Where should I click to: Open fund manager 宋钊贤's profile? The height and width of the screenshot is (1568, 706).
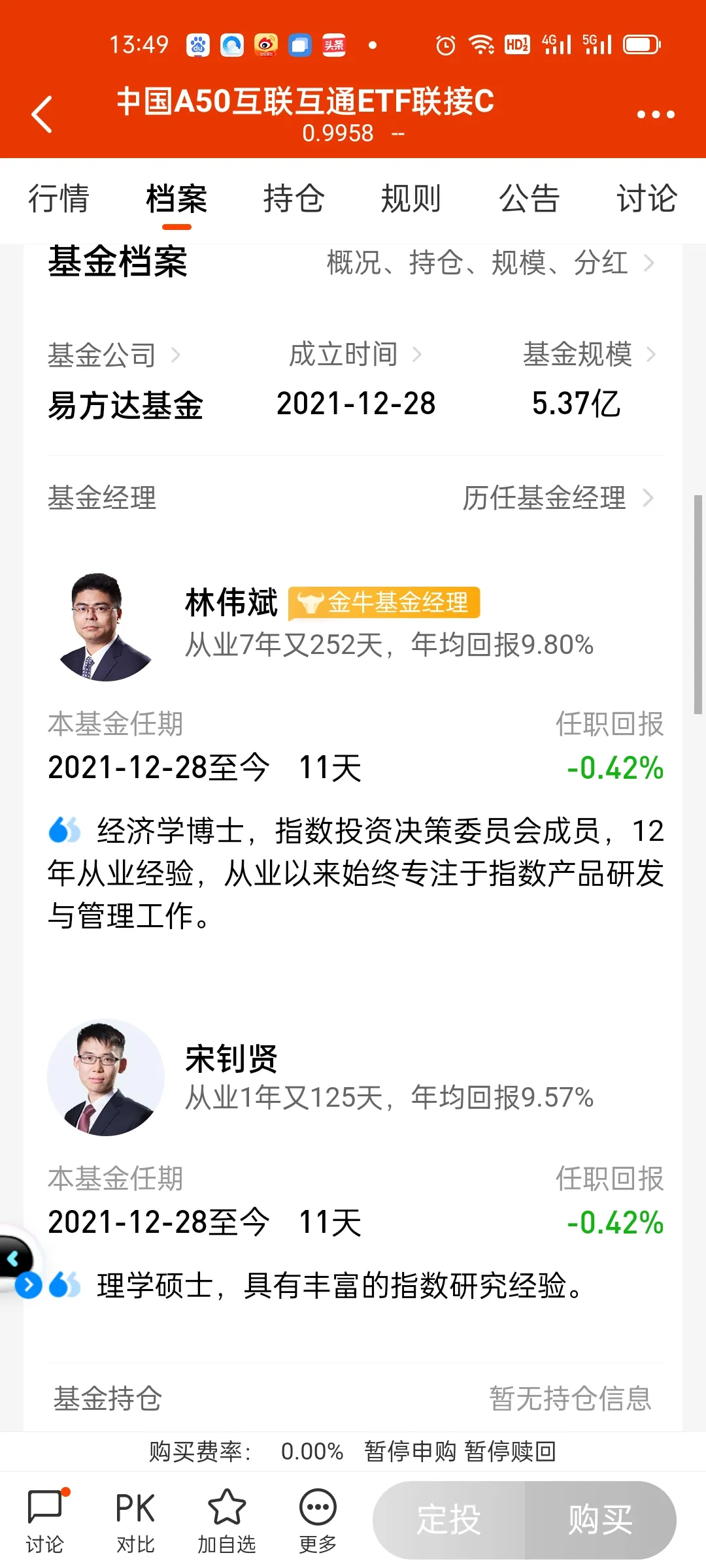pos(231,1059)
